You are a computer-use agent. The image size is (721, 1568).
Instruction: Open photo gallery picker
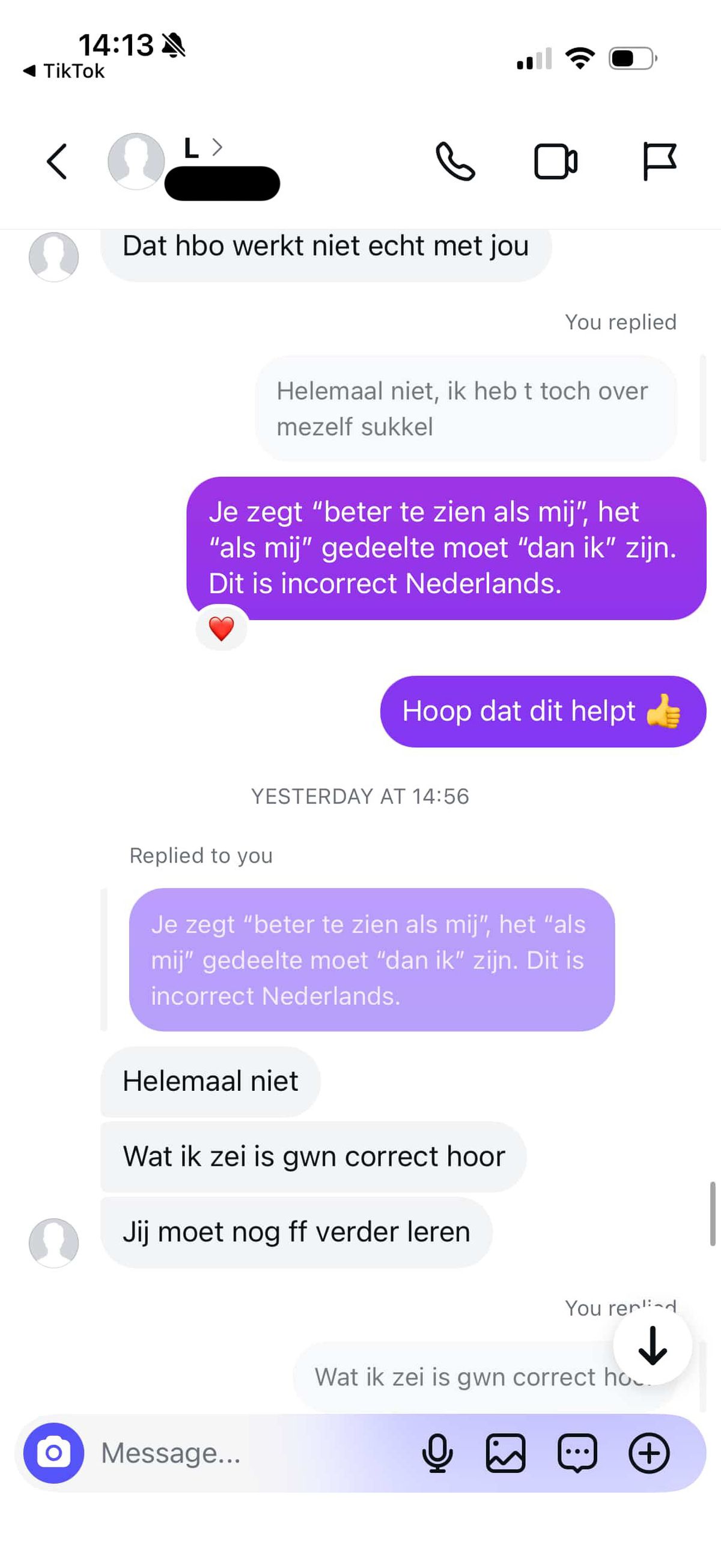(x=505, y=1453)
